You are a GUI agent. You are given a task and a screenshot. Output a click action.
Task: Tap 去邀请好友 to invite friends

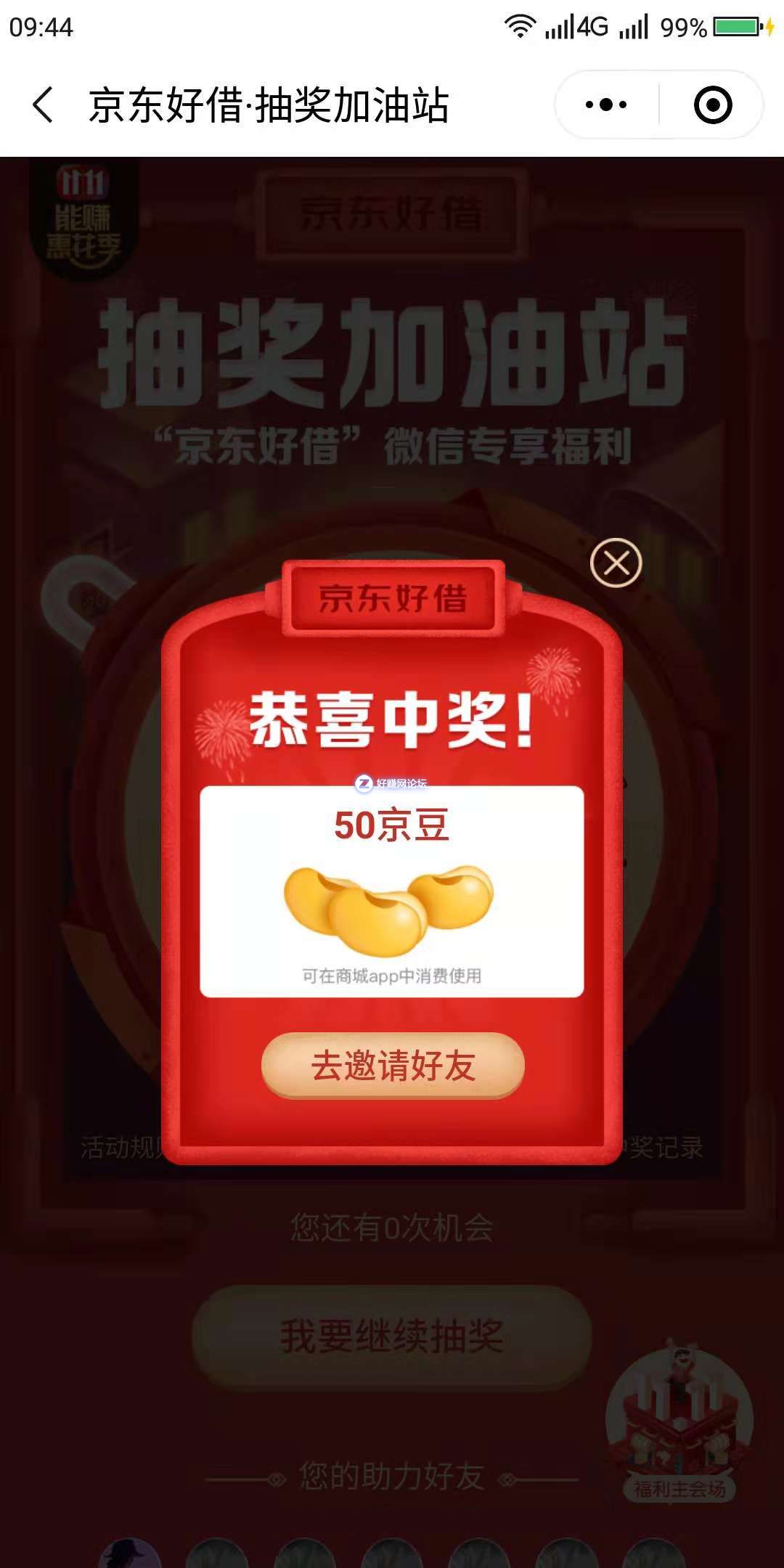point(393,1066)
